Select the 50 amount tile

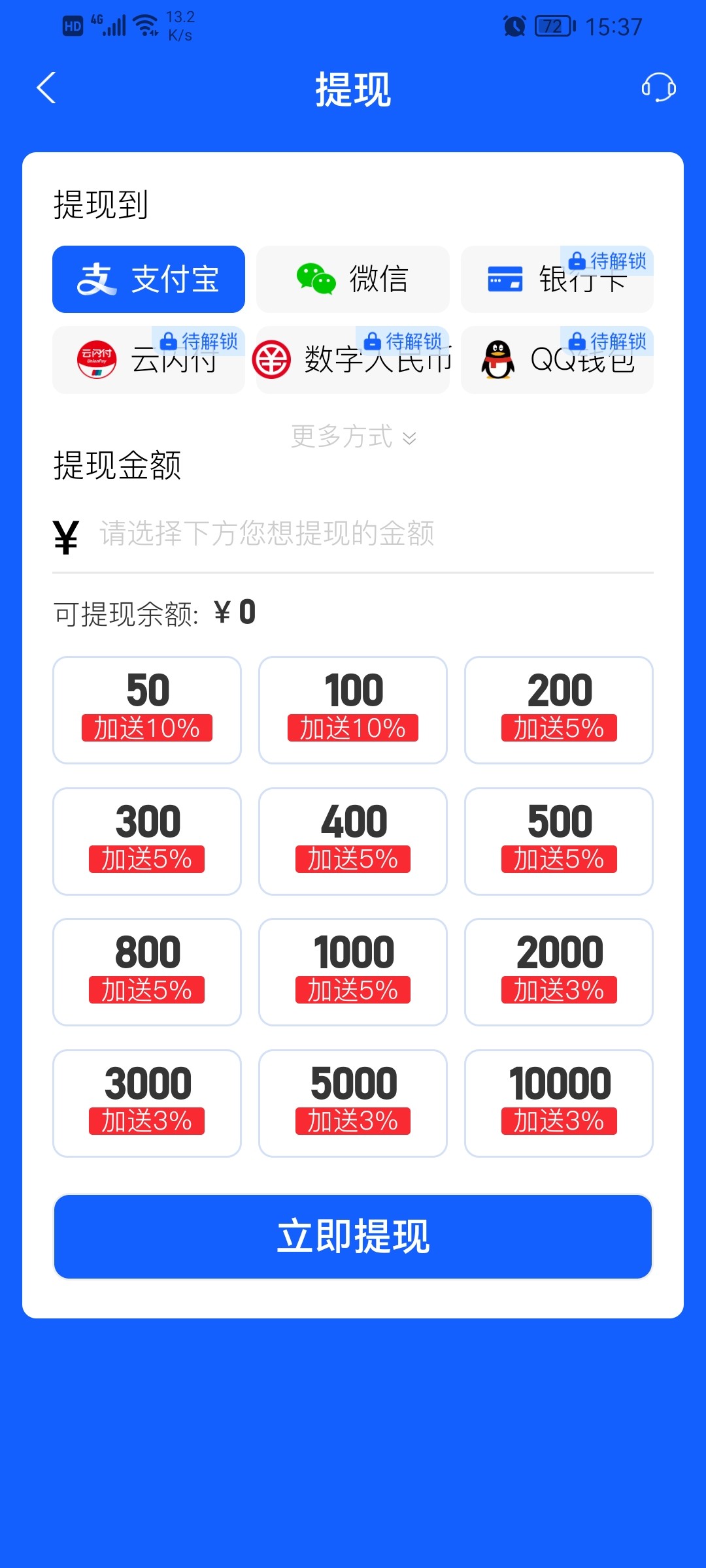point(147,710)
